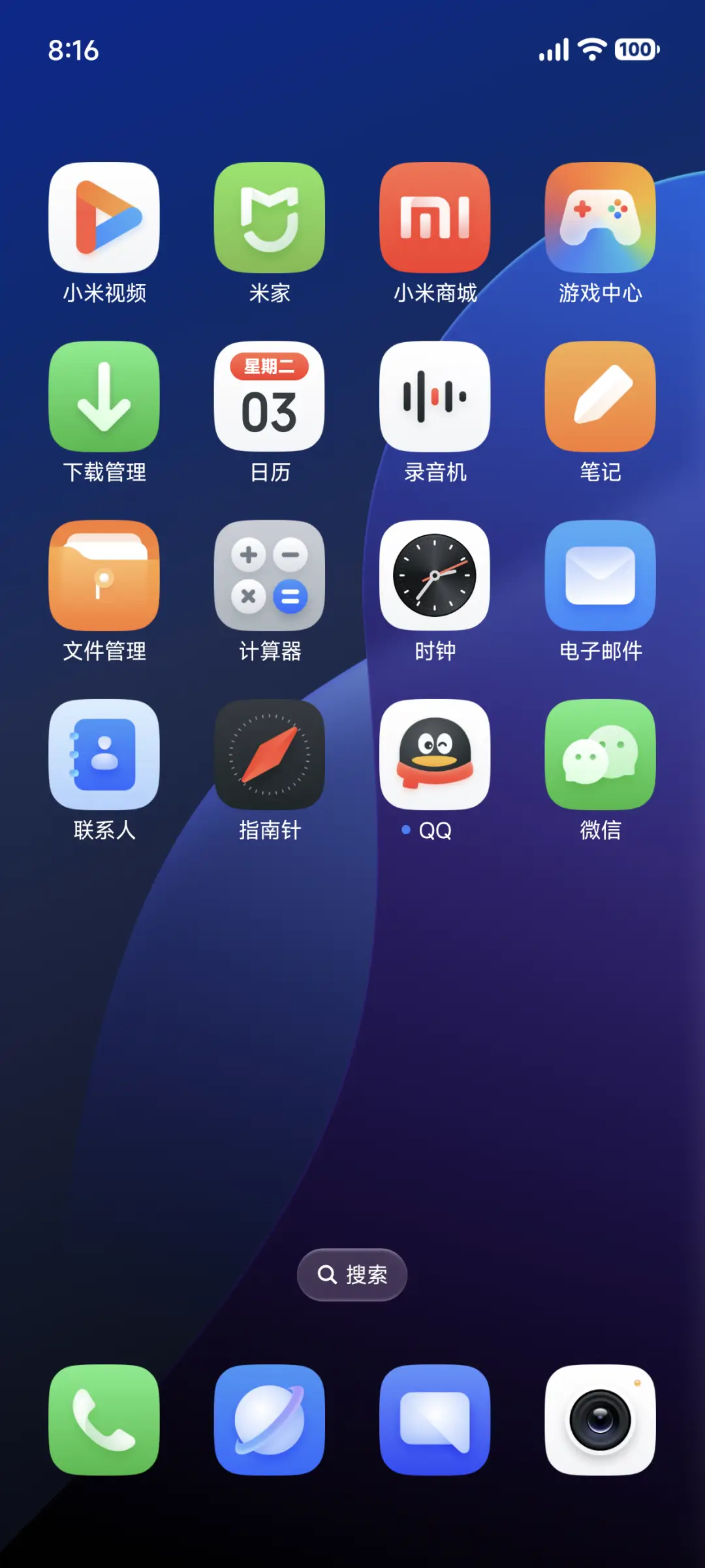Open the 下载管理 download manager
The height and width of the screenshot is (1568, 705).
point(104,398)
